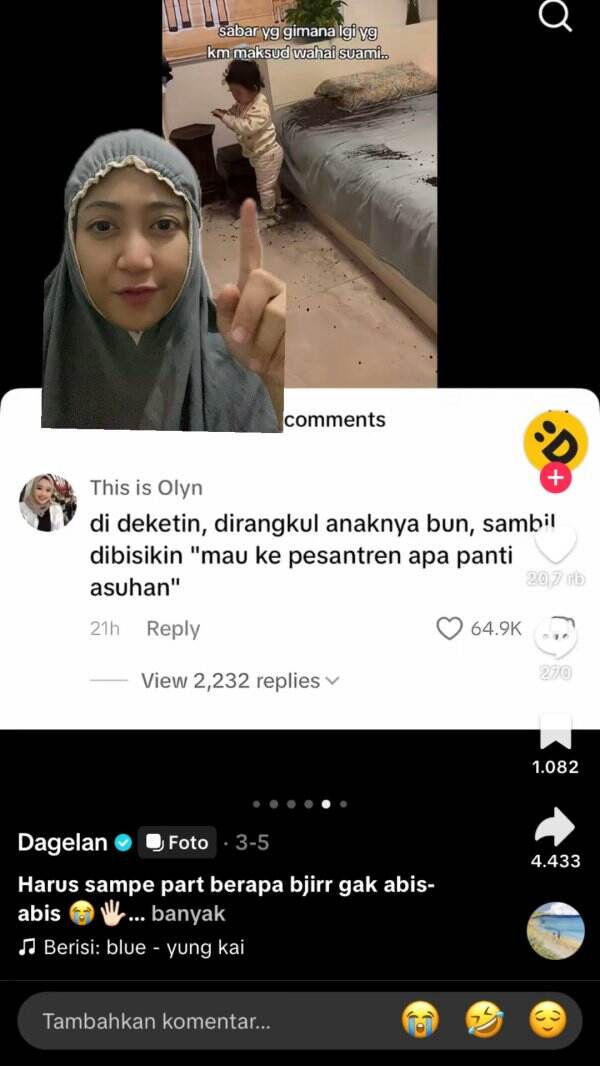Share this post
Screen dimensions: 600x1066
pos(556,827)
